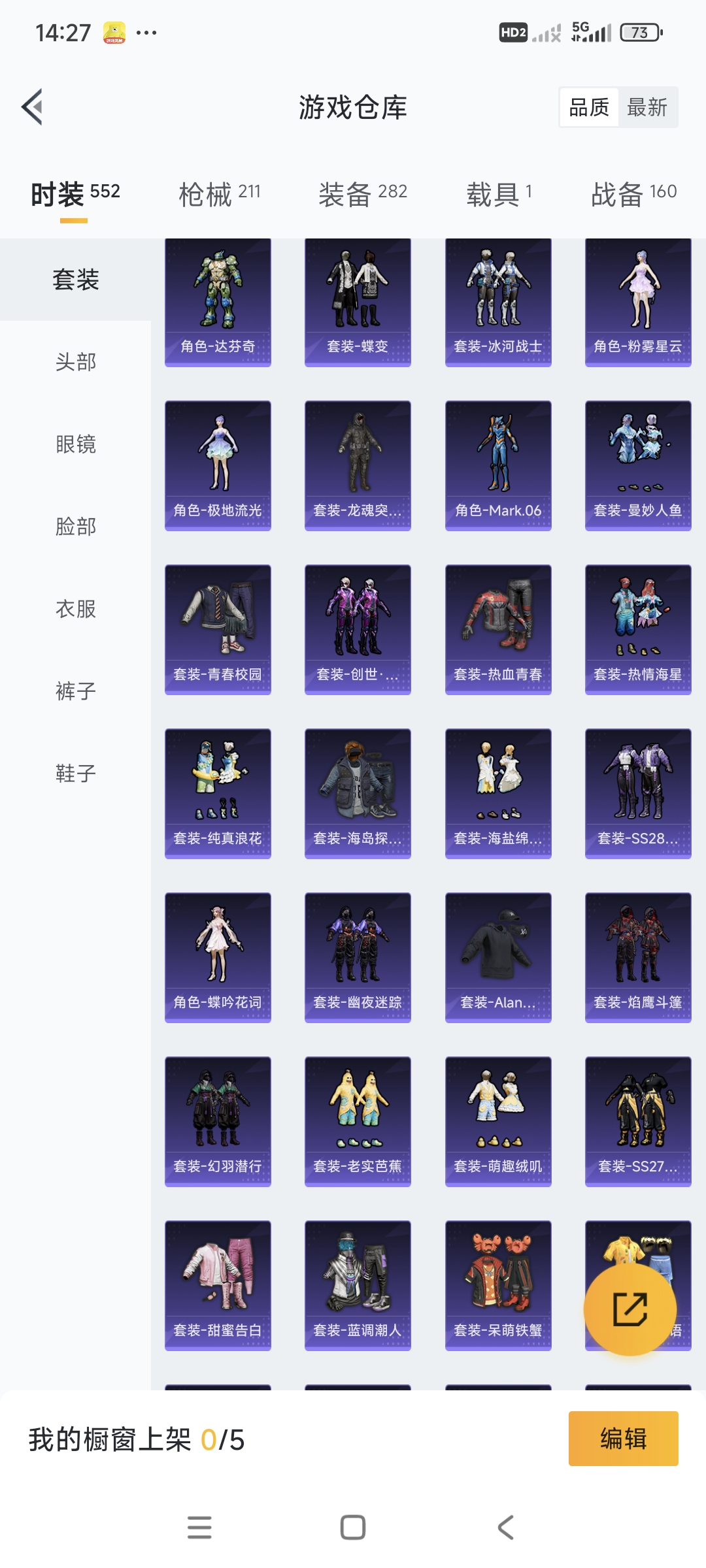The height and width of the screenshot is (1568, 706).
Task: Sort items by 最新
Action: point(647,107)
